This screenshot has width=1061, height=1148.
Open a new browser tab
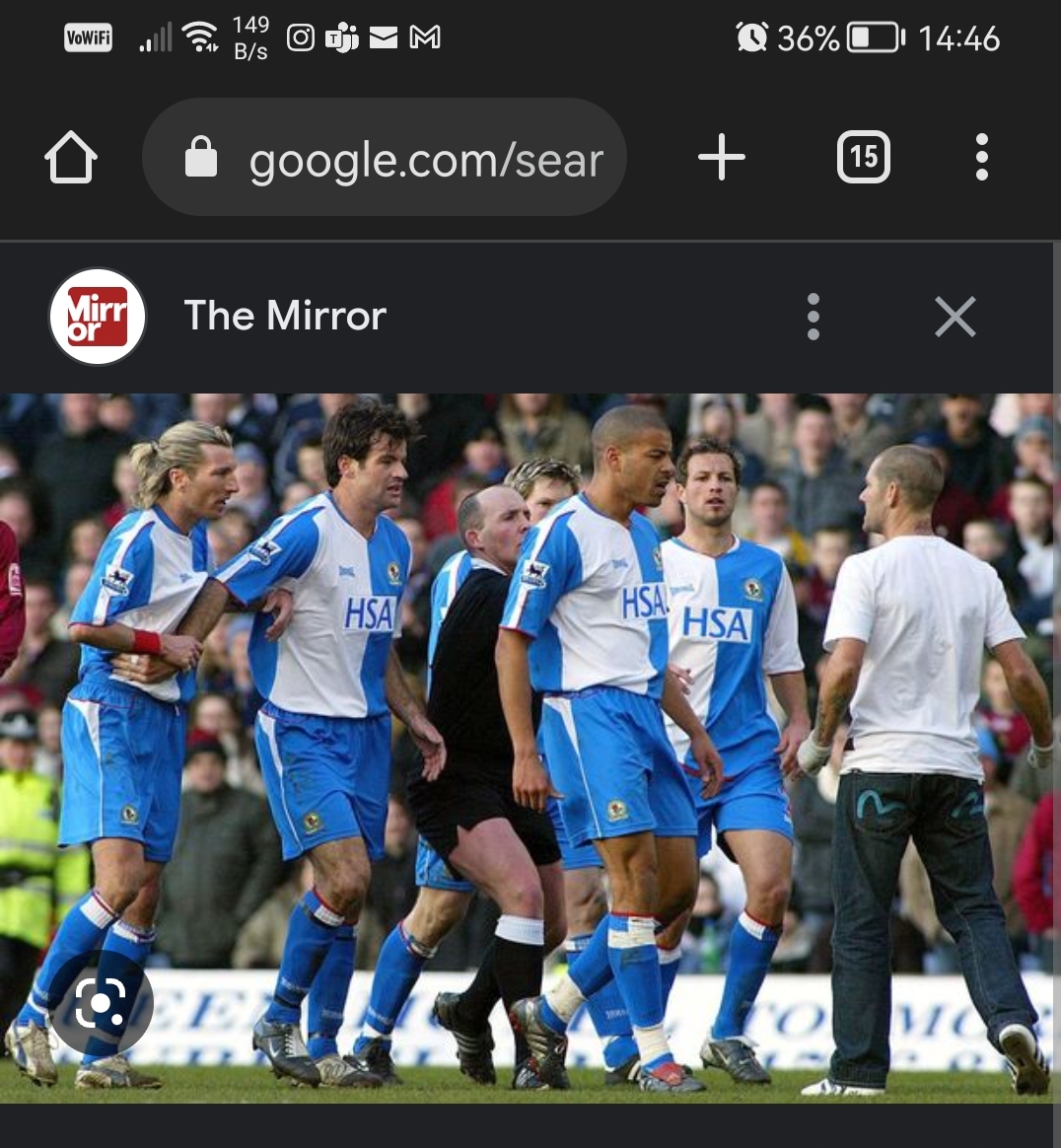pos(722,158)
